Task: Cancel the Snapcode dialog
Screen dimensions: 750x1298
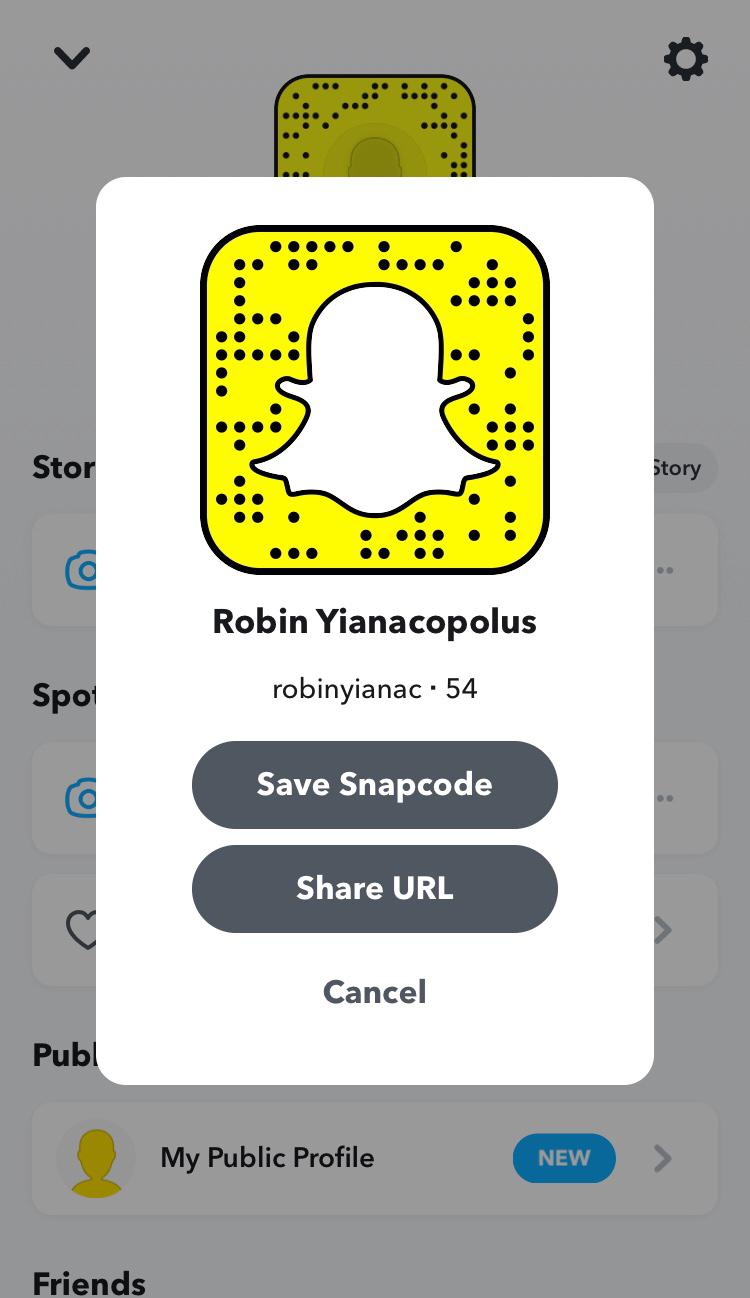Action: click(x=374, y=992)
